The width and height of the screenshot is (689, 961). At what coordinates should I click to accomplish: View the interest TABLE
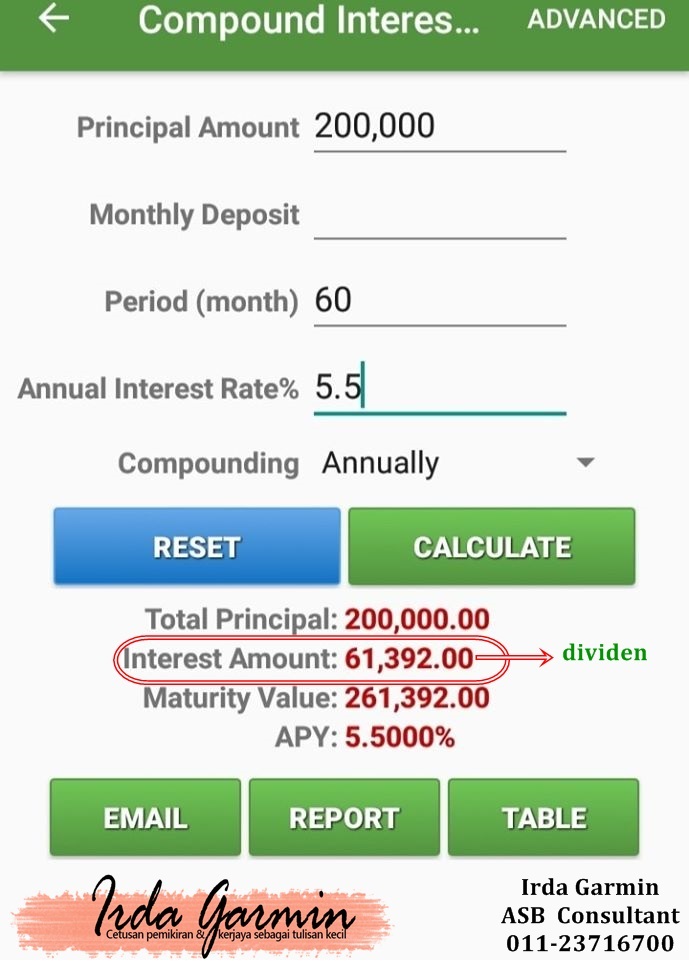pyautogui.click(x=543, y=817)
